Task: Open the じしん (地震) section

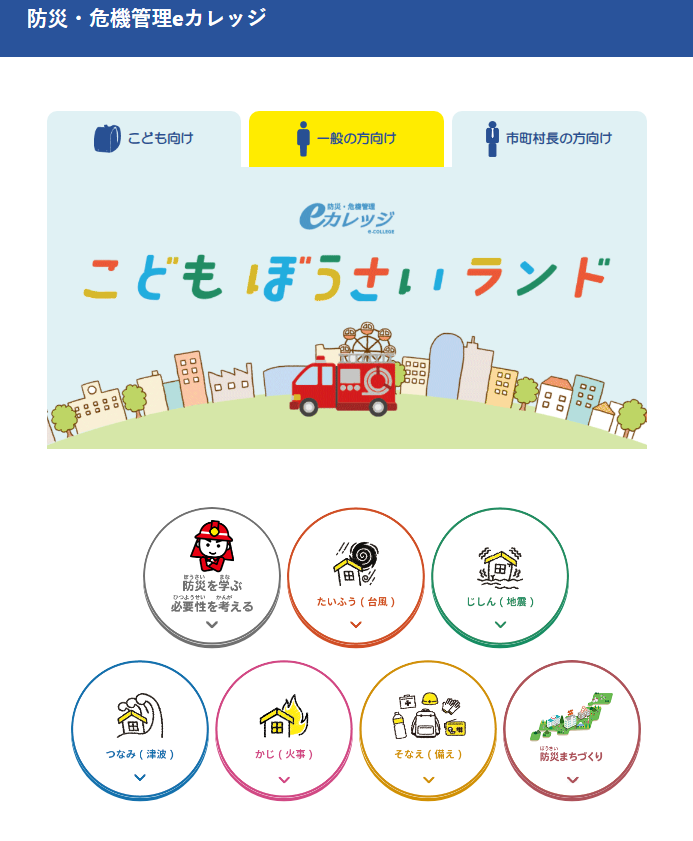Action: click(500, 576)
